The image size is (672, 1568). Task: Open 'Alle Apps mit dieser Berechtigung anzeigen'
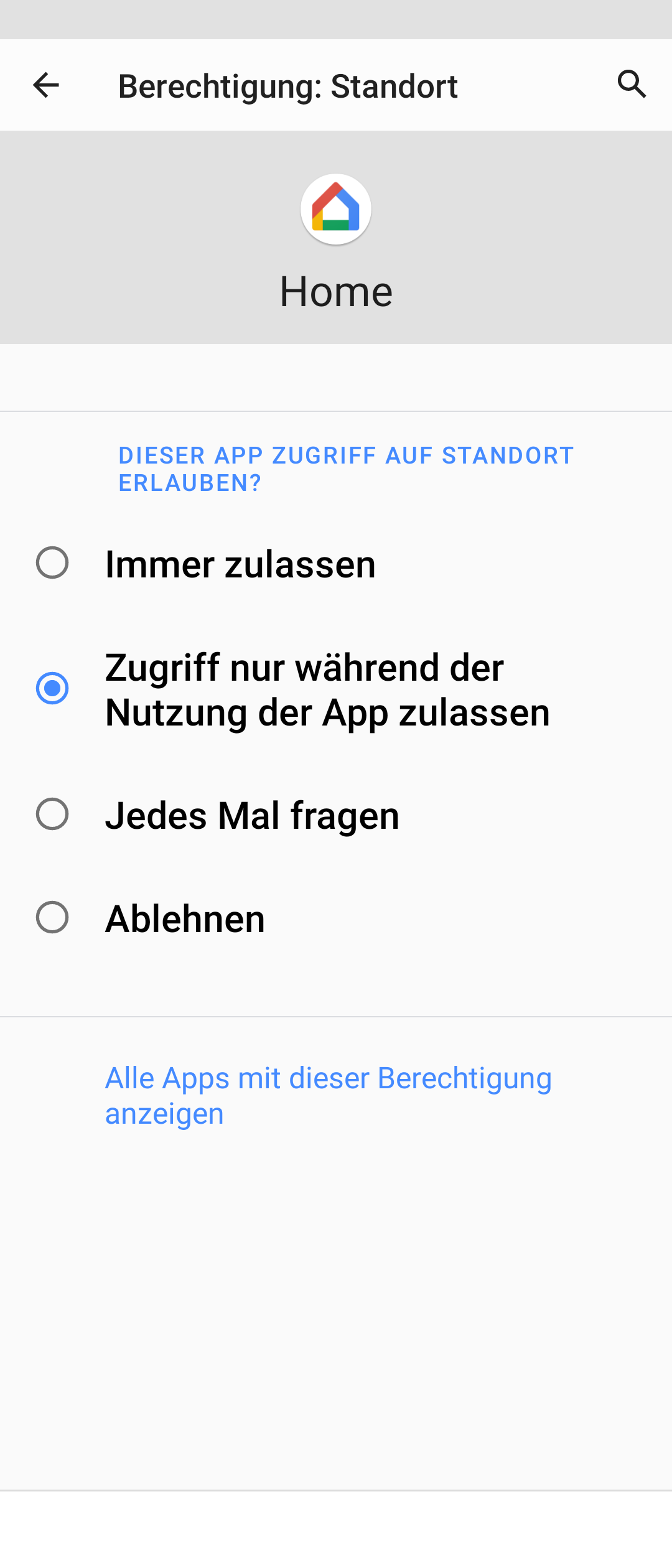[328, 1095]
